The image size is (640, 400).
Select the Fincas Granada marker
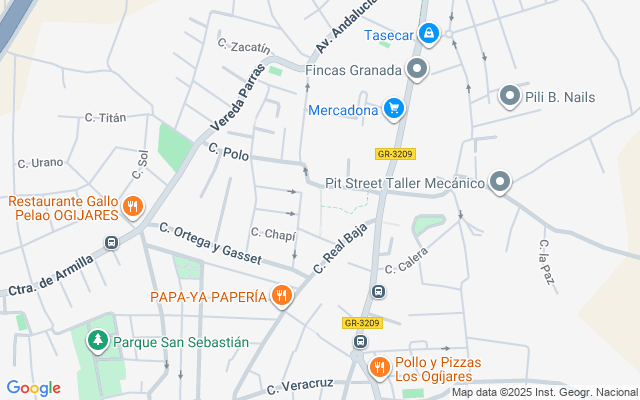coord(417,70)
